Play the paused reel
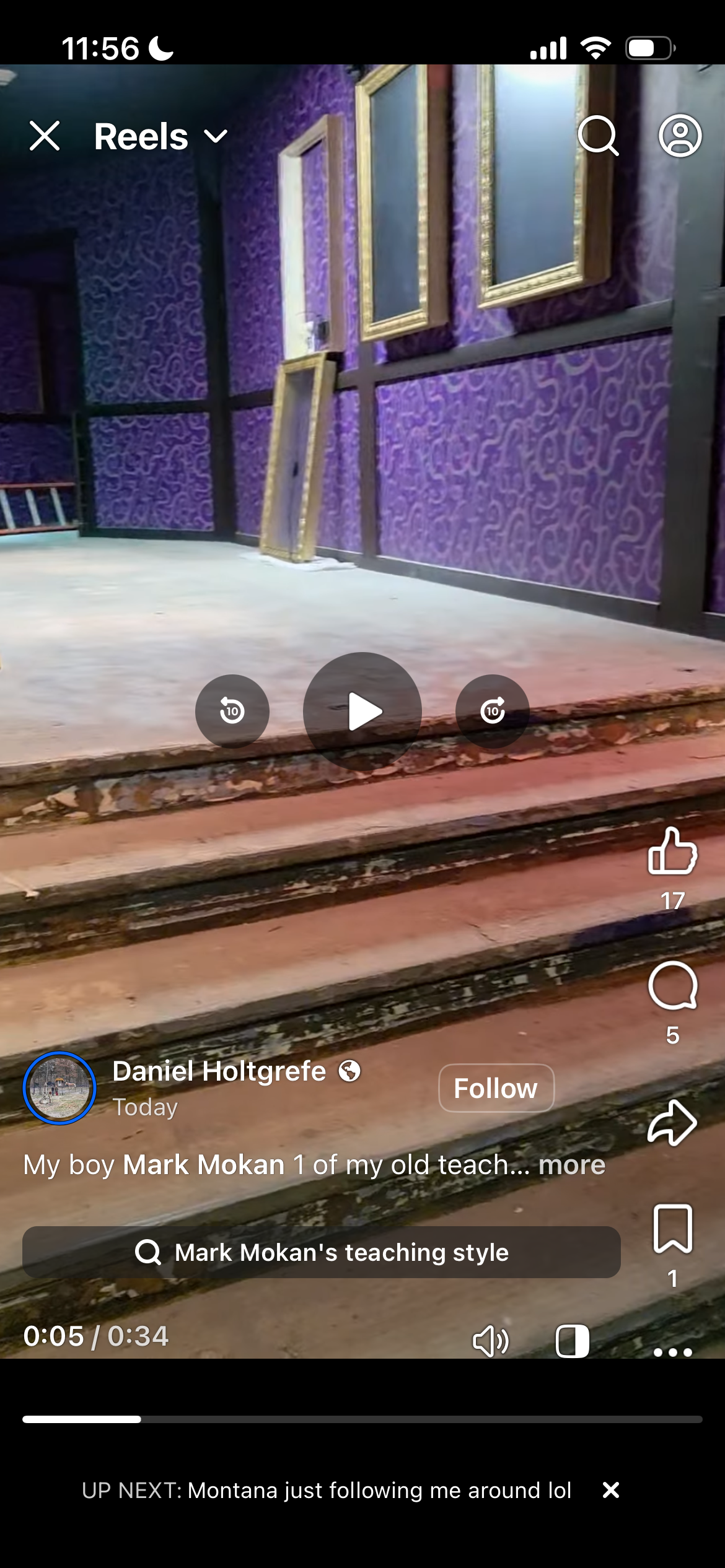The image size is (725, 1568). tap(362, 711)
